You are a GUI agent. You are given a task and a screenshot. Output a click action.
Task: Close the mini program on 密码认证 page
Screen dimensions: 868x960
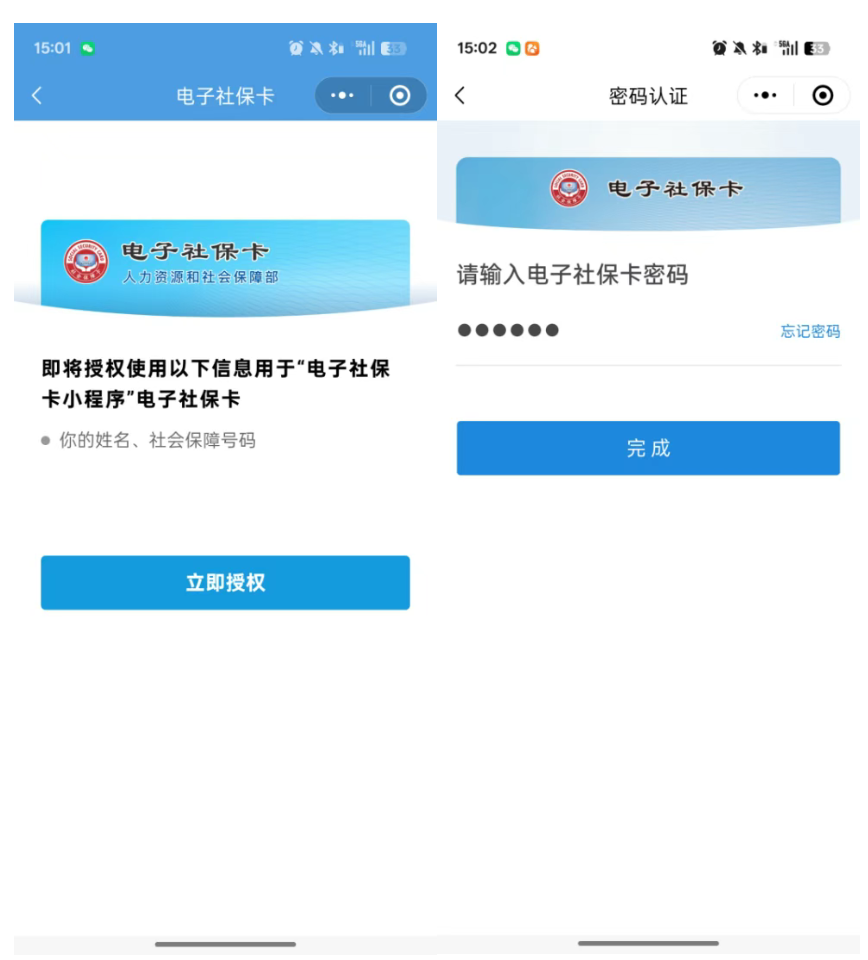pyautogui.click(x=823, y=96)
